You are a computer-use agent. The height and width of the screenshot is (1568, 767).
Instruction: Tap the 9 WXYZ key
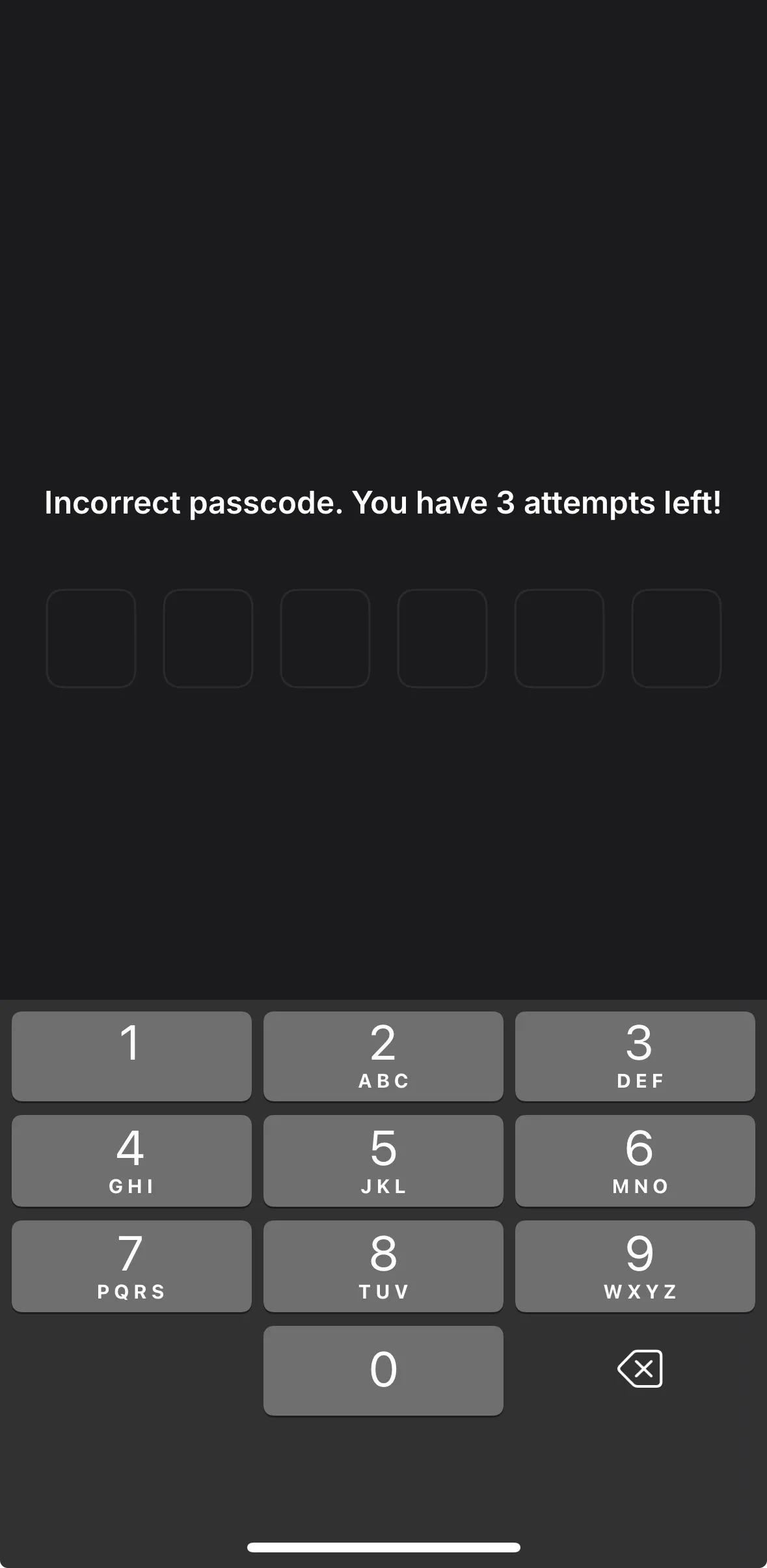click(634, 1265)
